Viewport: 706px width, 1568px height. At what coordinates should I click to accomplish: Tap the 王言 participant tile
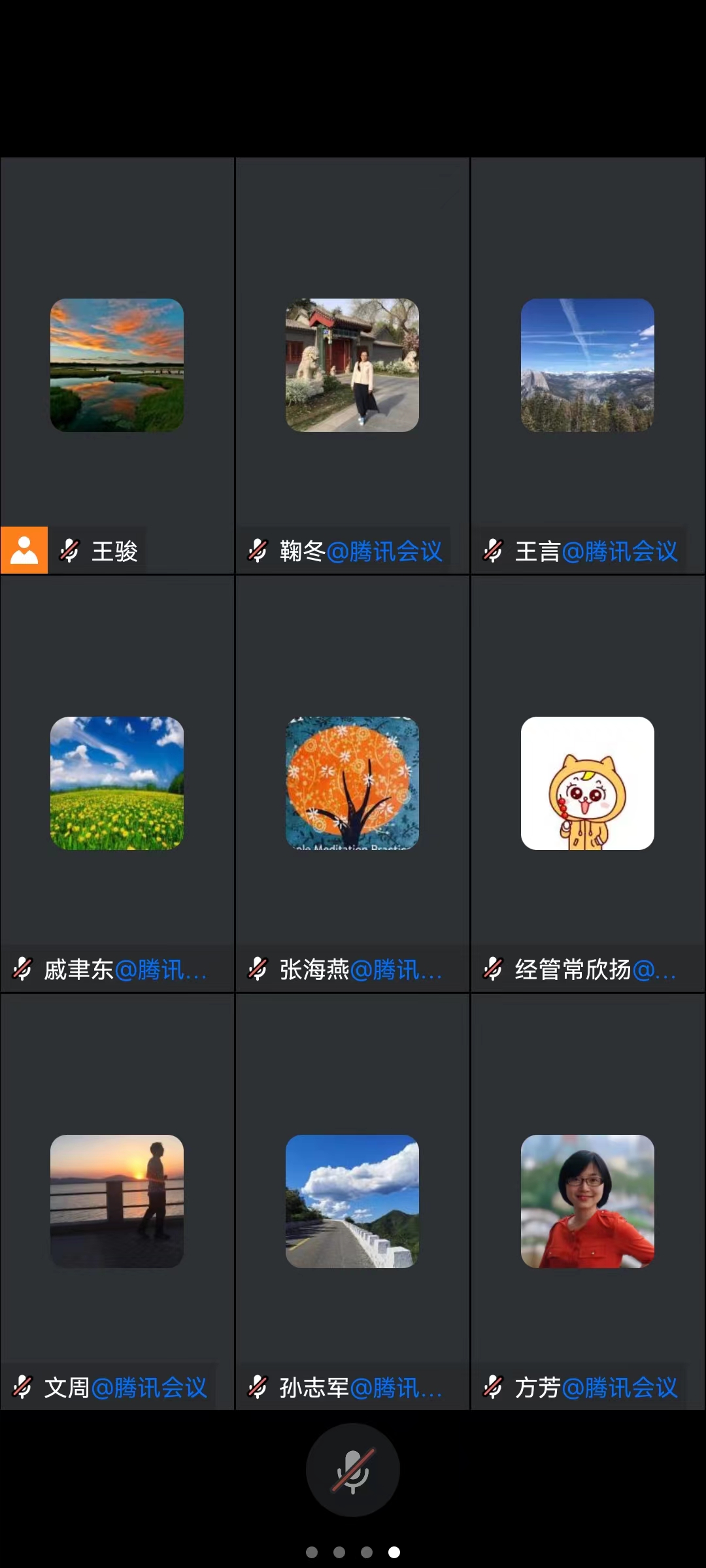click(x=588, y=365)
